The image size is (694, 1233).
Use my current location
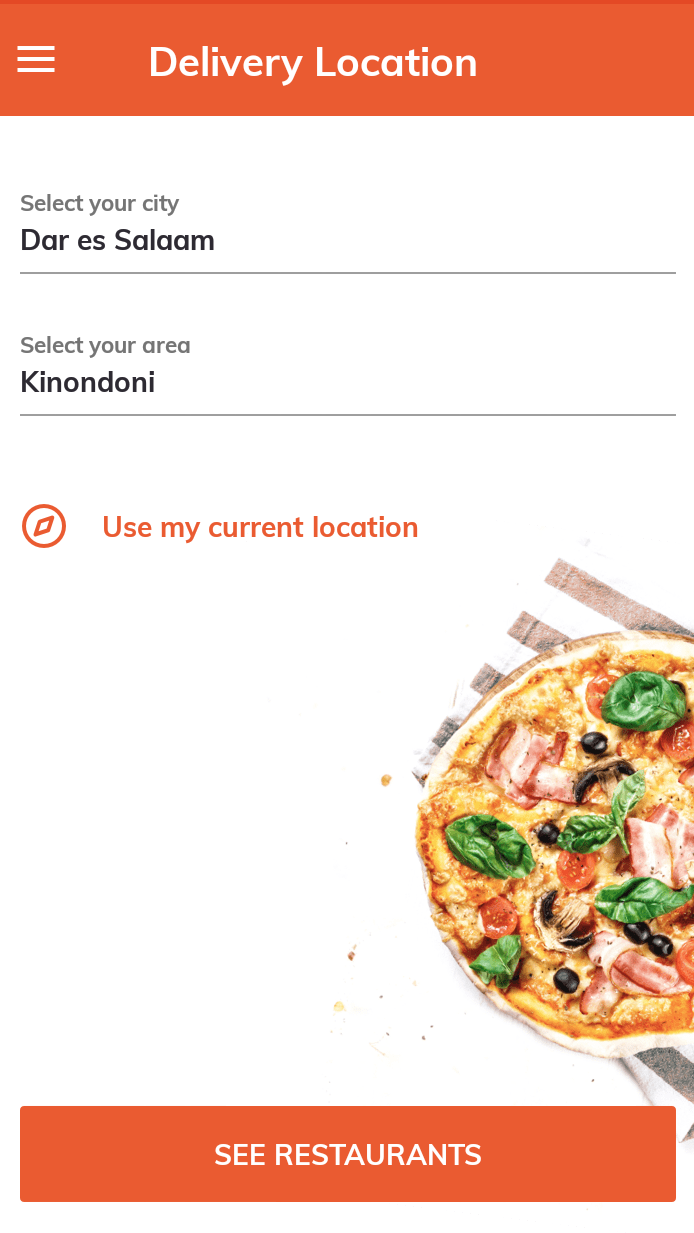pos(259,527)
